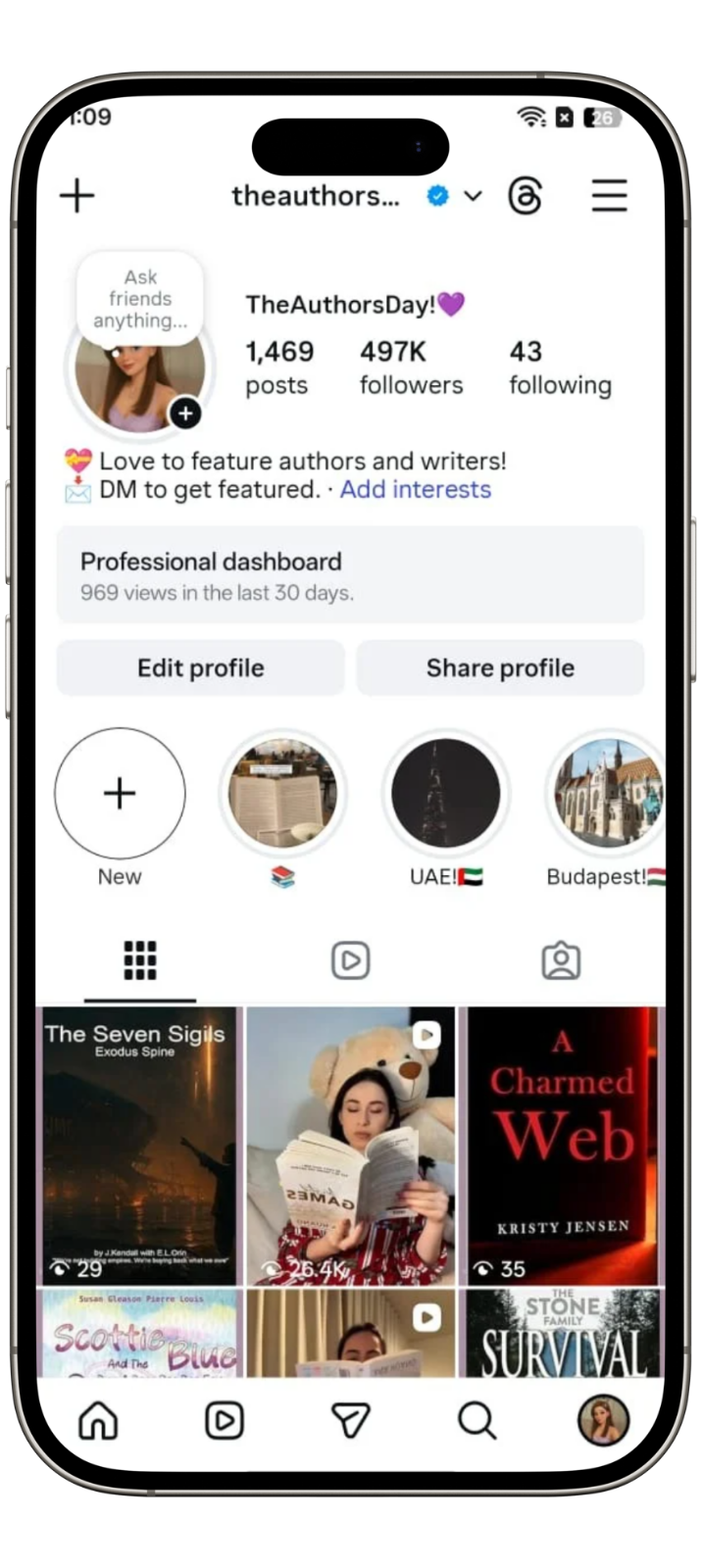Open A Charmed Web post
Image resolution: width=702 pixels, height=1568 pixels.
pos(563,1146)
